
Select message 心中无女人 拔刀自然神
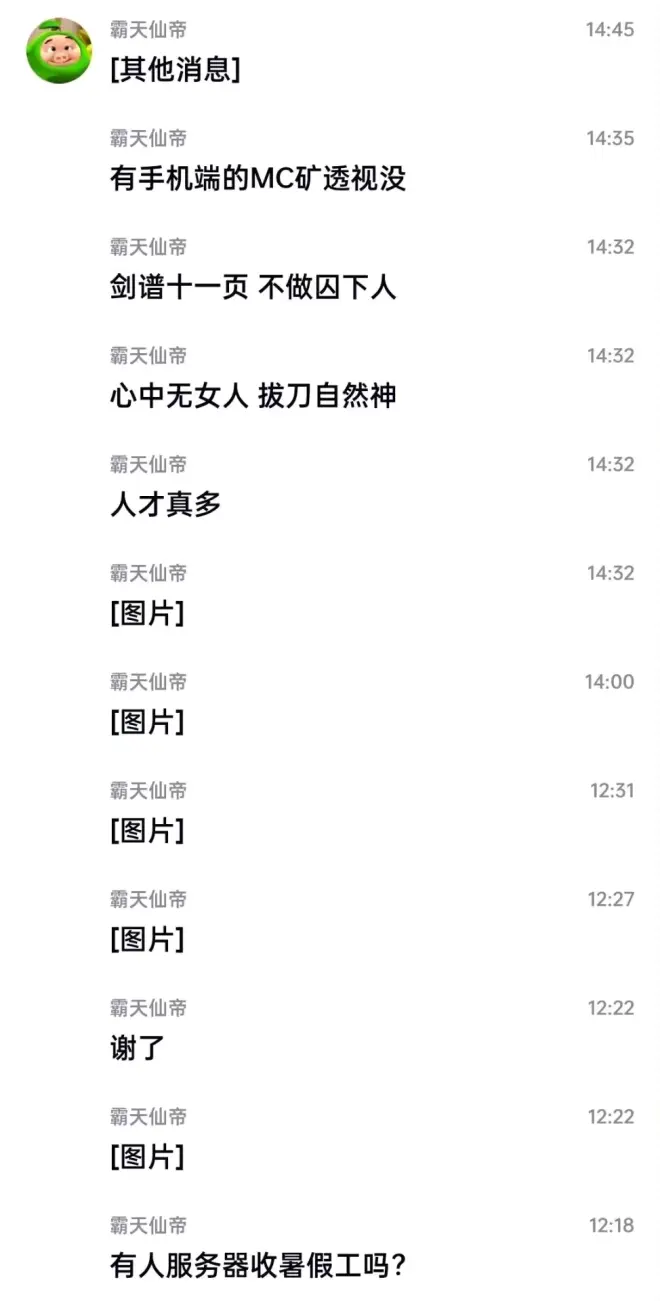(x=253, y=396)
